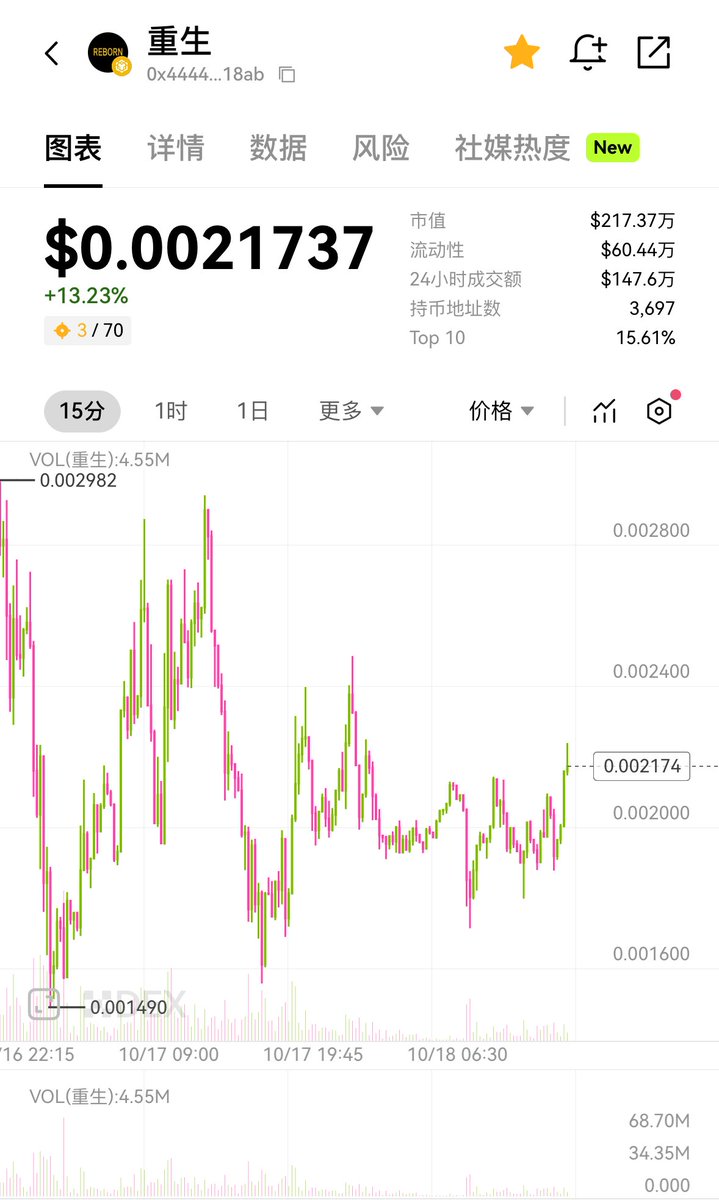Open the 社媒热度 tab
This screenshot has height=1200, width=719.
tap(512, 148)
